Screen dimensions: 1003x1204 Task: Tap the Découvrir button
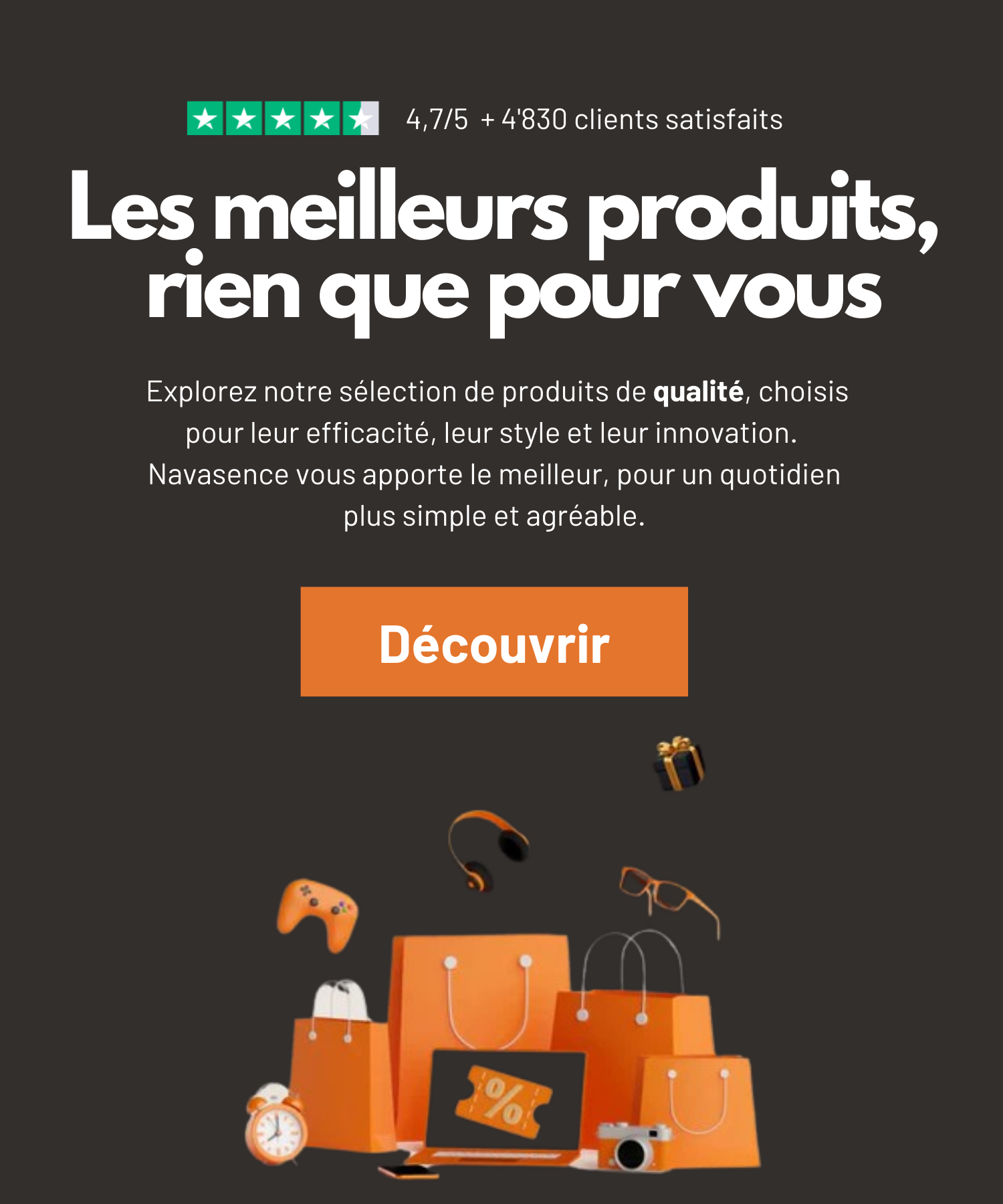click(x=494, y=642)
